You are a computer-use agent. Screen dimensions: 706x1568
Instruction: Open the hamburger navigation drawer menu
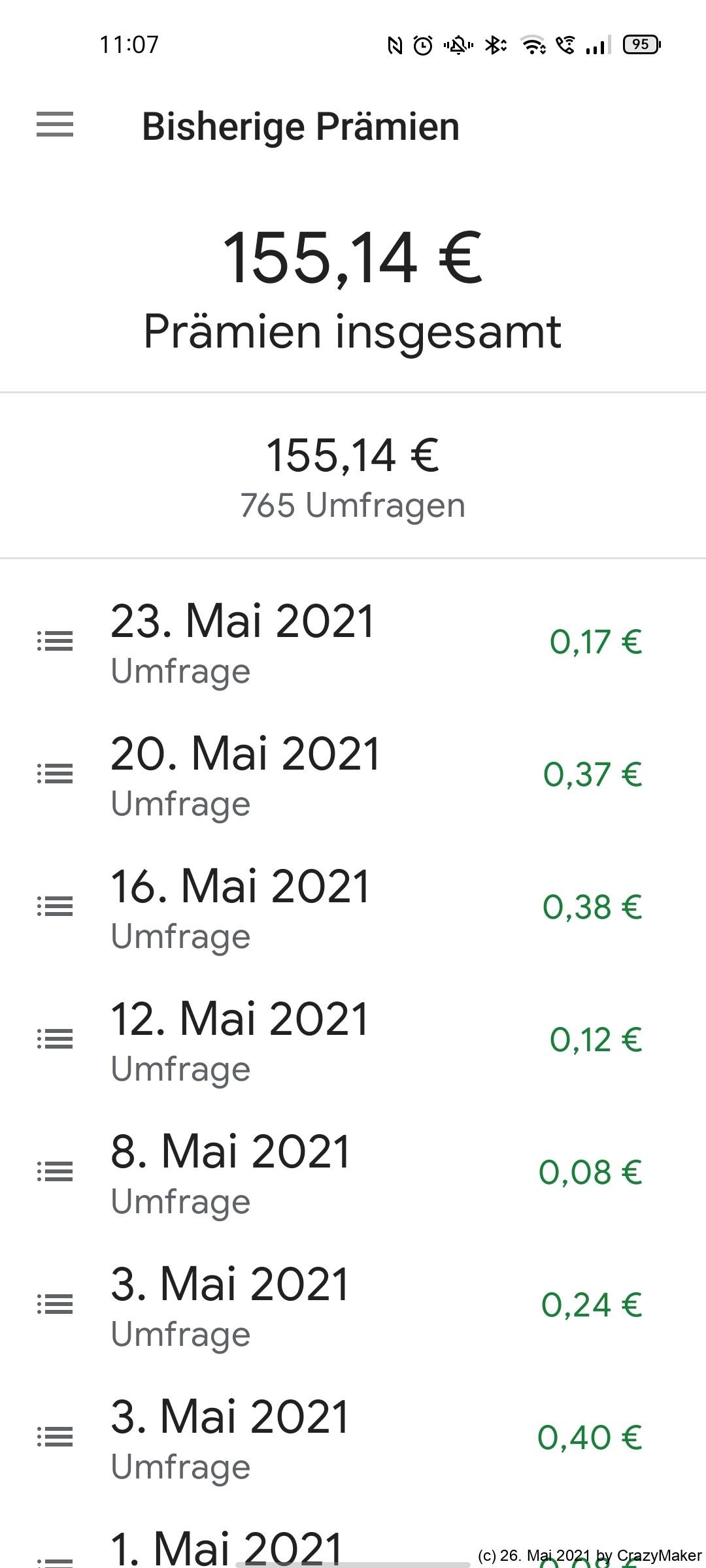[55, 125]
